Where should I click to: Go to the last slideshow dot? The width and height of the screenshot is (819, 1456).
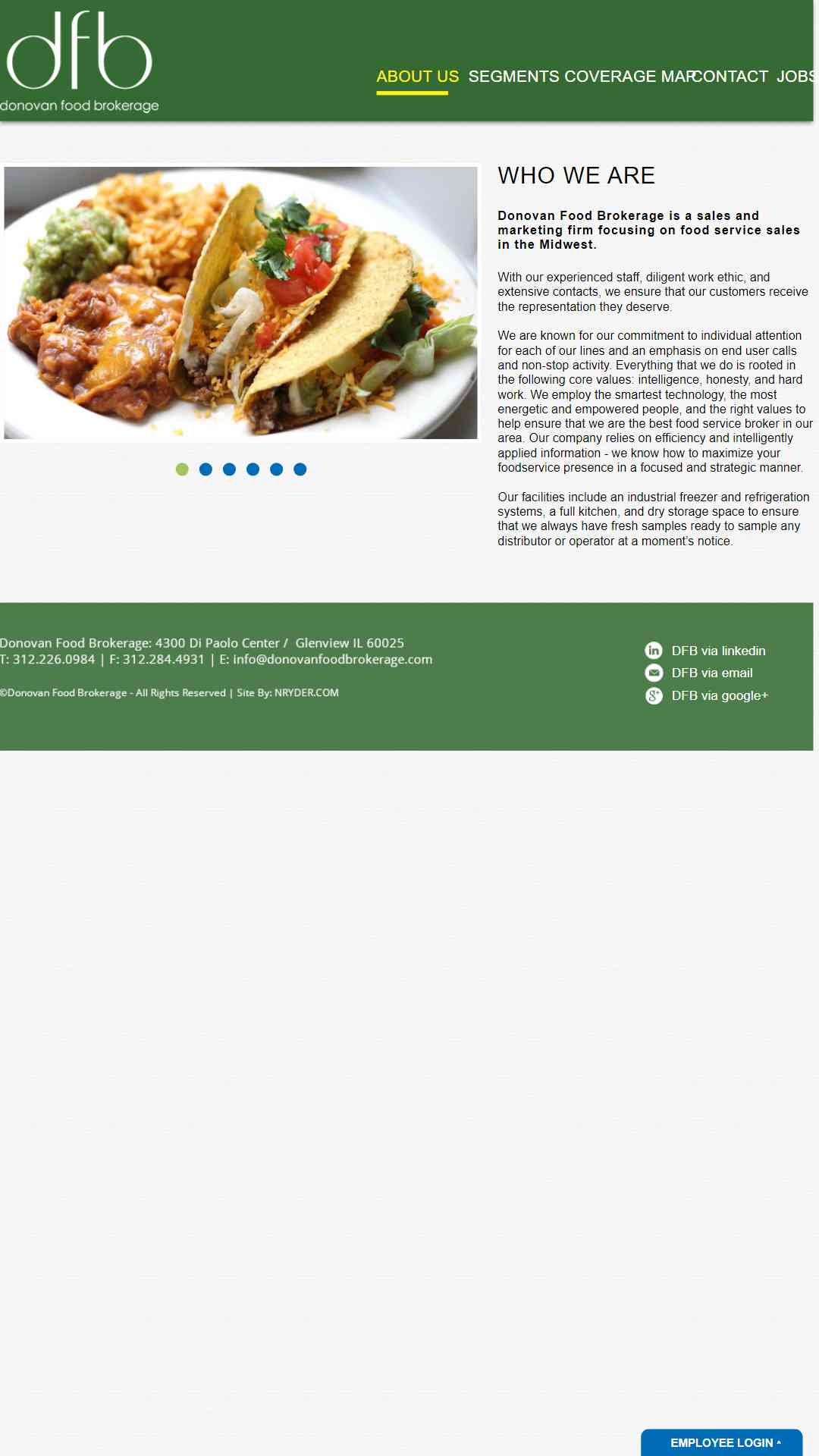pyautogui.click(x=300, y=469)
